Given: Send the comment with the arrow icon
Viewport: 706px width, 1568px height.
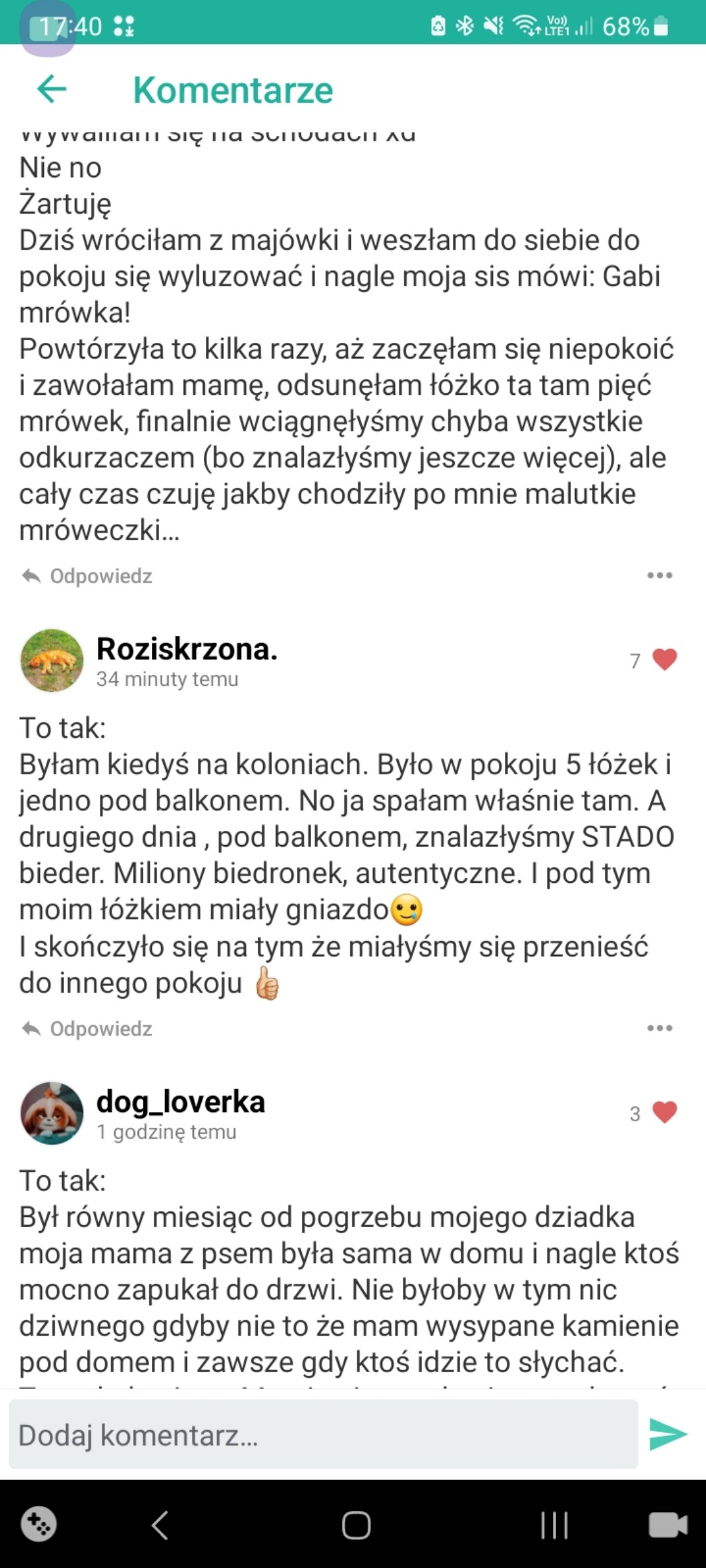Looking at the screenshot, I should [668, 1434].
